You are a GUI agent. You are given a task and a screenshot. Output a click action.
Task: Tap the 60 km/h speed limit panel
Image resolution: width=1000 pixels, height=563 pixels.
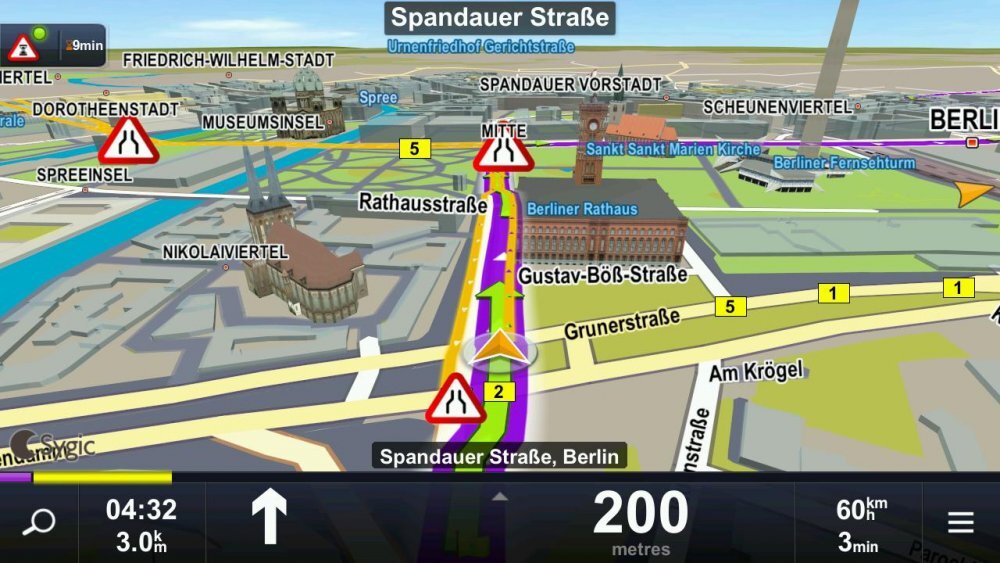[859, 524]
